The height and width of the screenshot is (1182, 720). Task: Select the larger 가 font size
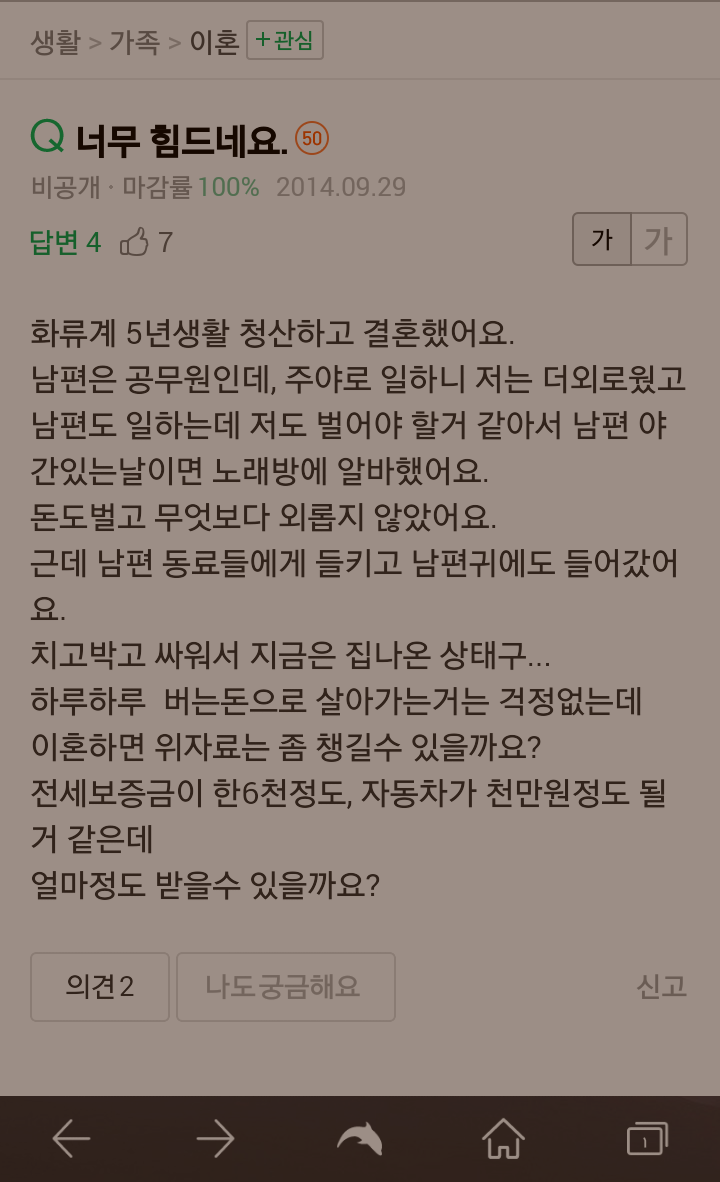coord(658,240)
